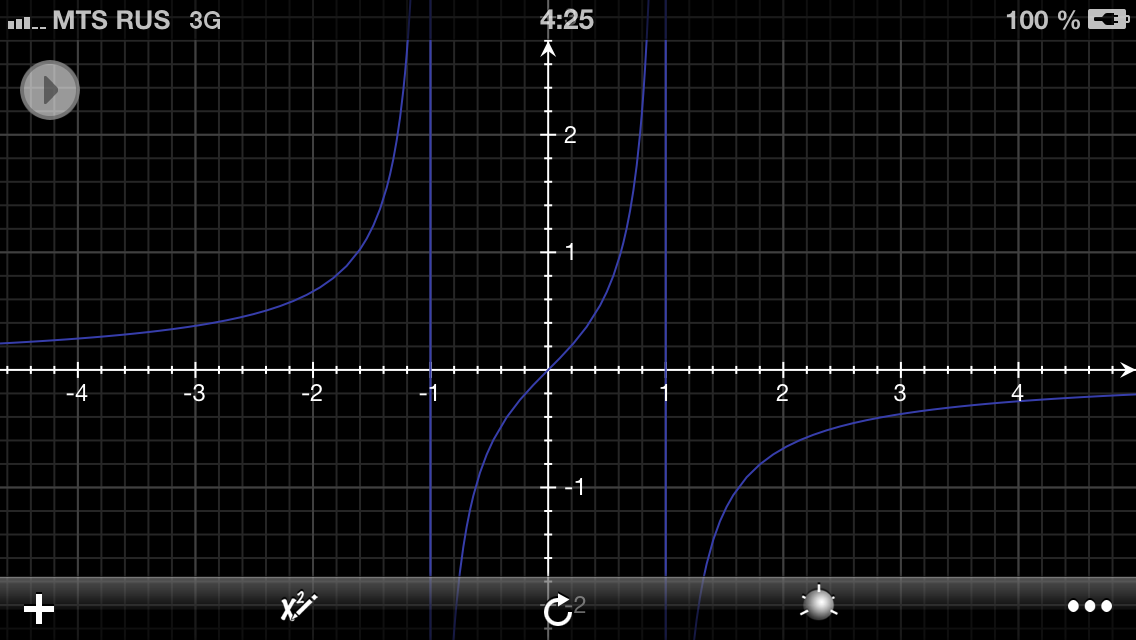Tap the round play arrow button
The image size is (1136, 640).
(50, 90)
